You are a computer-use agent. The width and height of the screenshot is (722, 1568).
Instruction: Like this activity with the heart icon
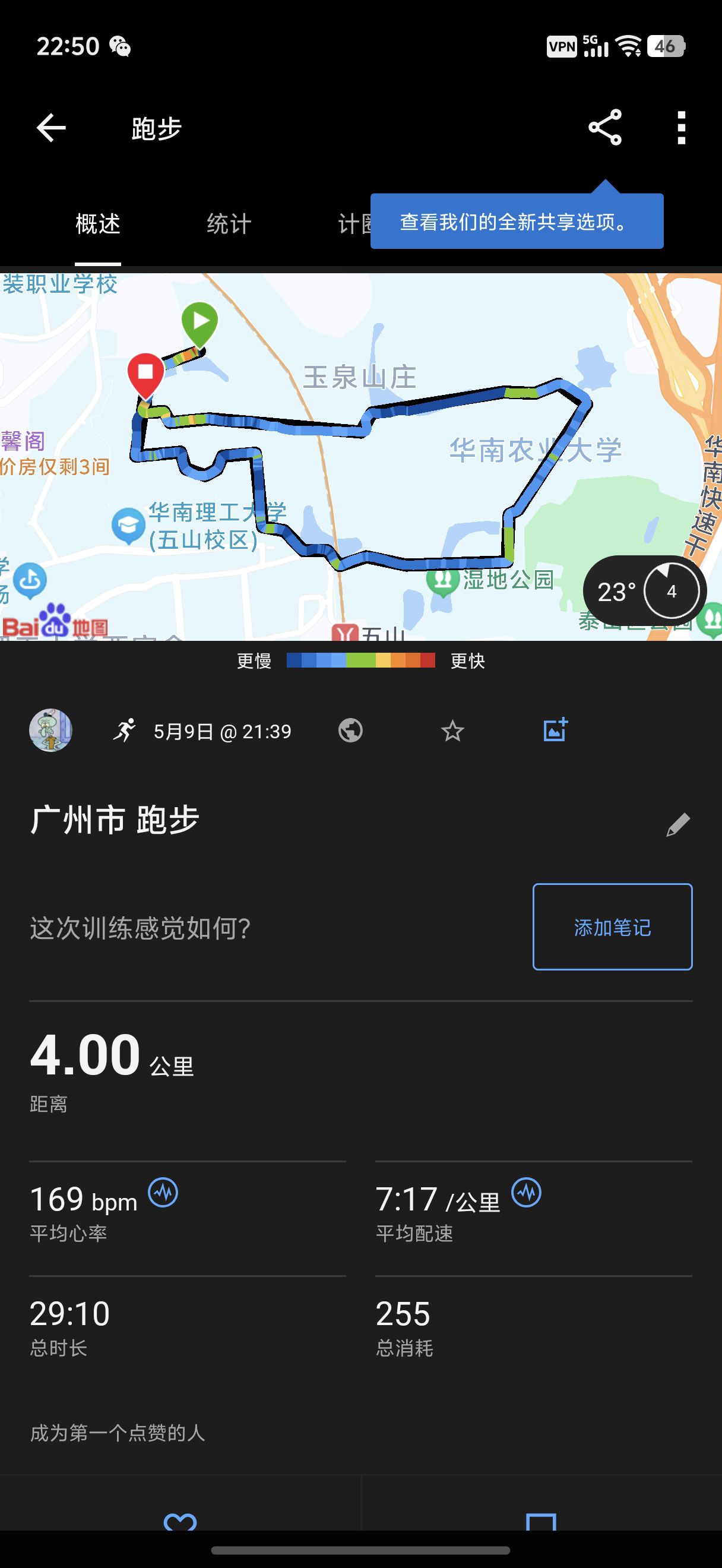pyautogui.click(x=180, y=1520)
